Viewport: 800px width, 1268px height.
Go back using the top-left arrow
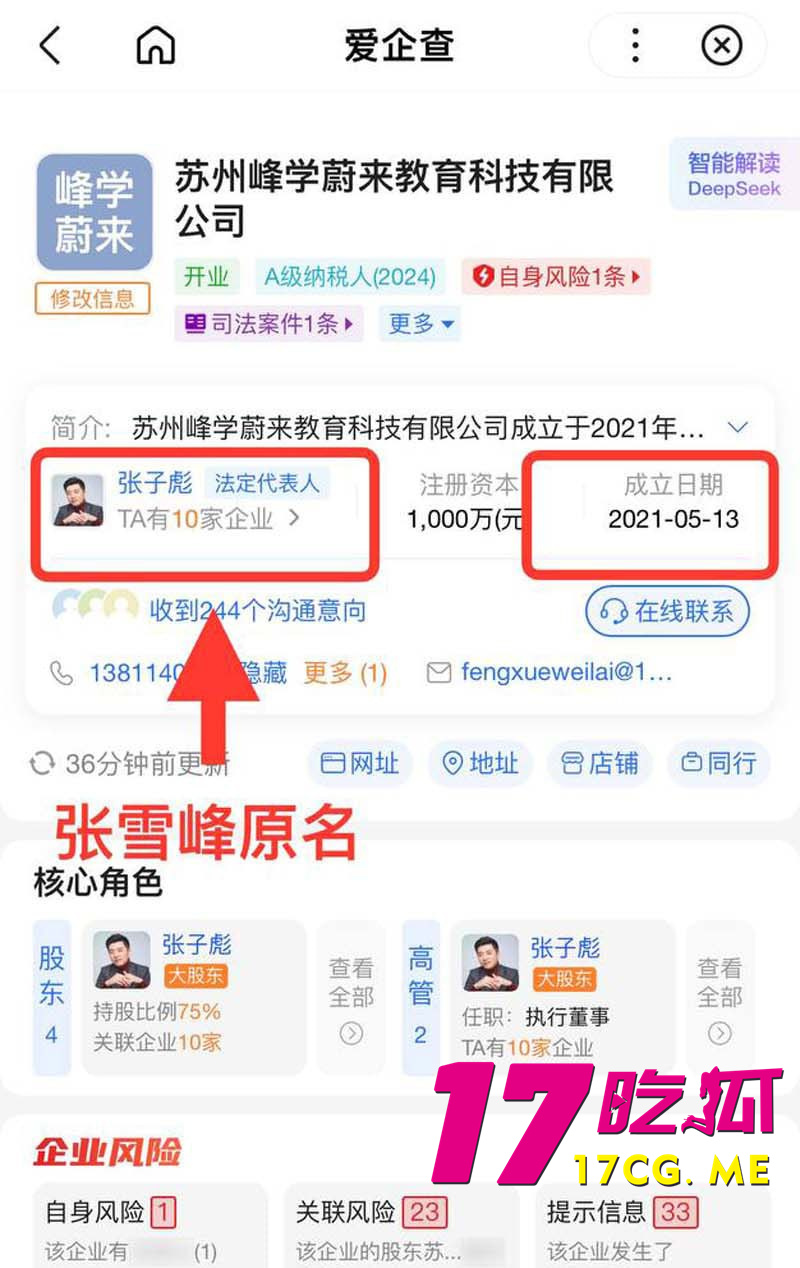click(50, 46)
